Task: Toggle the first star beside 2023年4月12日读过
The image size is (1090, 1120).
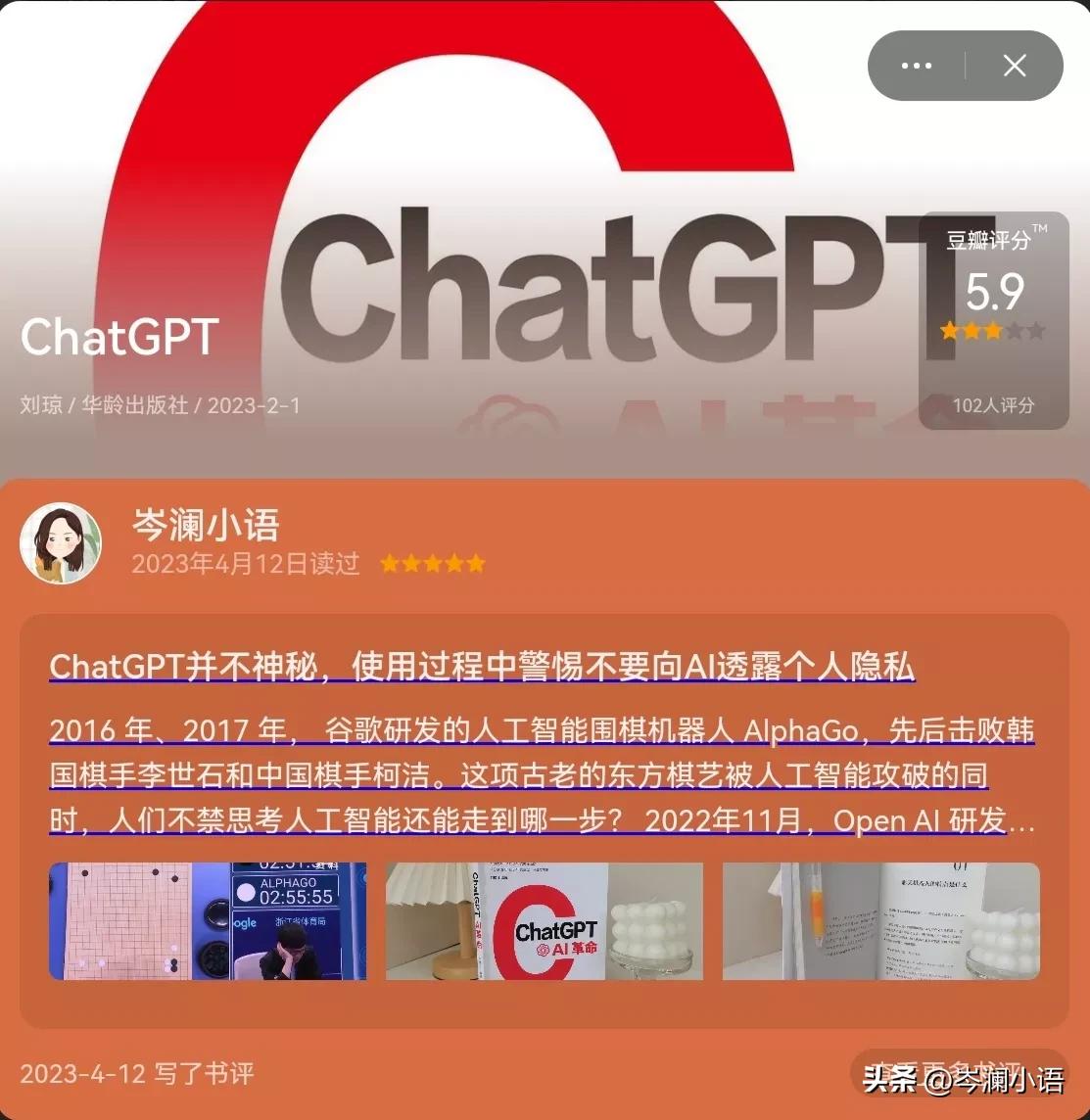Action: 390,563
